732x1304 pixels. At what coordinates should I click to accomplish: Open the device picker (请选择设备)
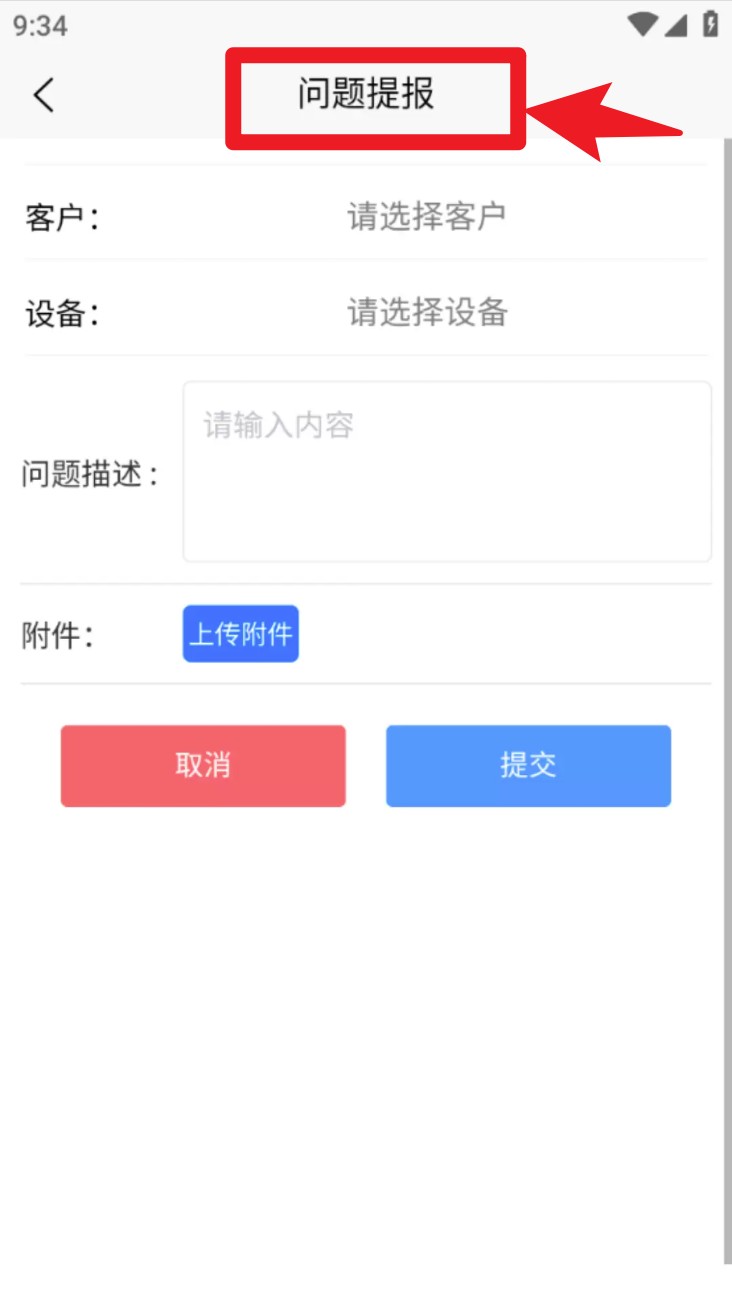click(x=427, y=312)
